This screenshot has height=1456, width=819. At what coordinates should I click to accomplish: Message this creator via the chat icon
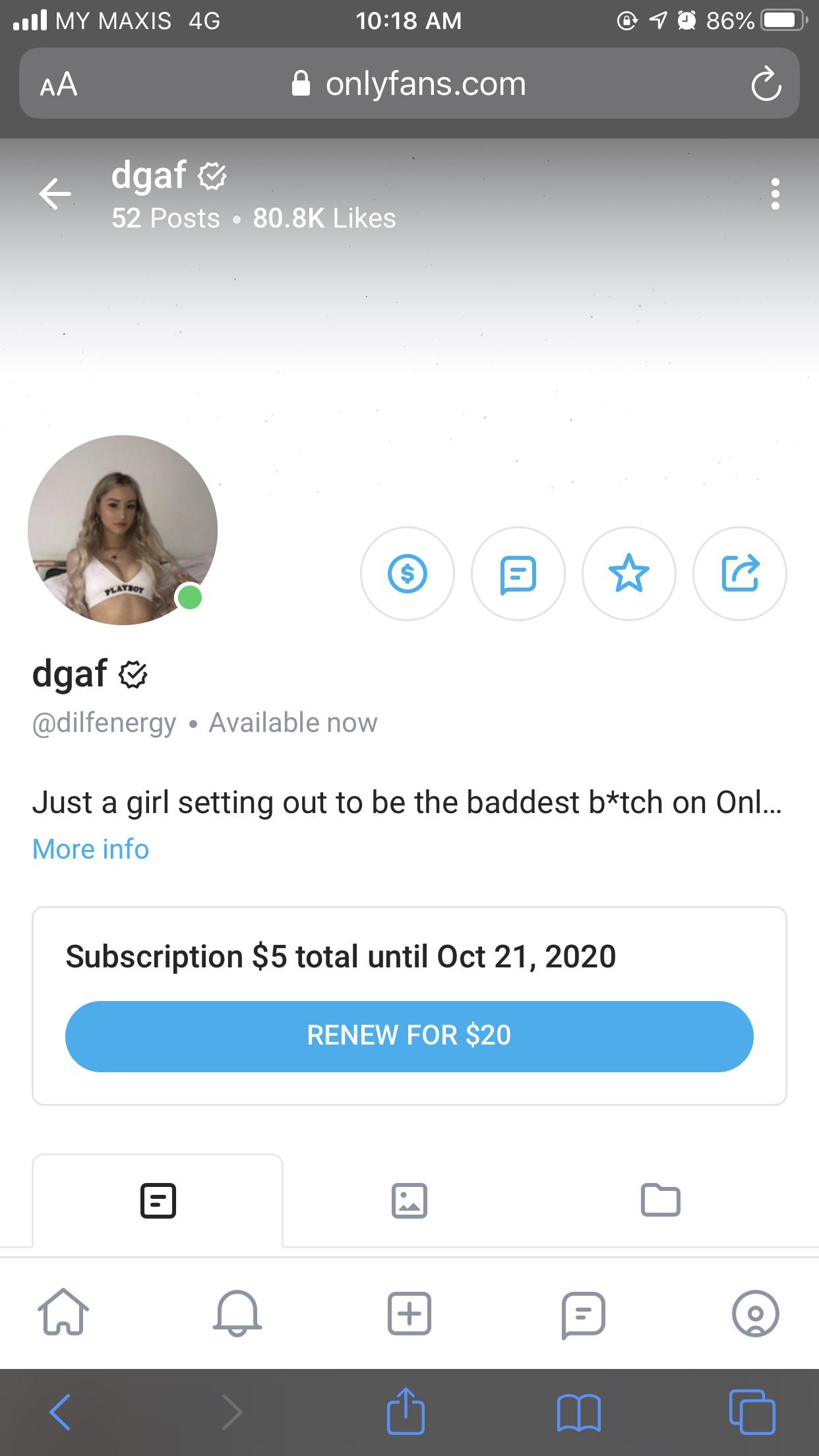pos(518,574)
